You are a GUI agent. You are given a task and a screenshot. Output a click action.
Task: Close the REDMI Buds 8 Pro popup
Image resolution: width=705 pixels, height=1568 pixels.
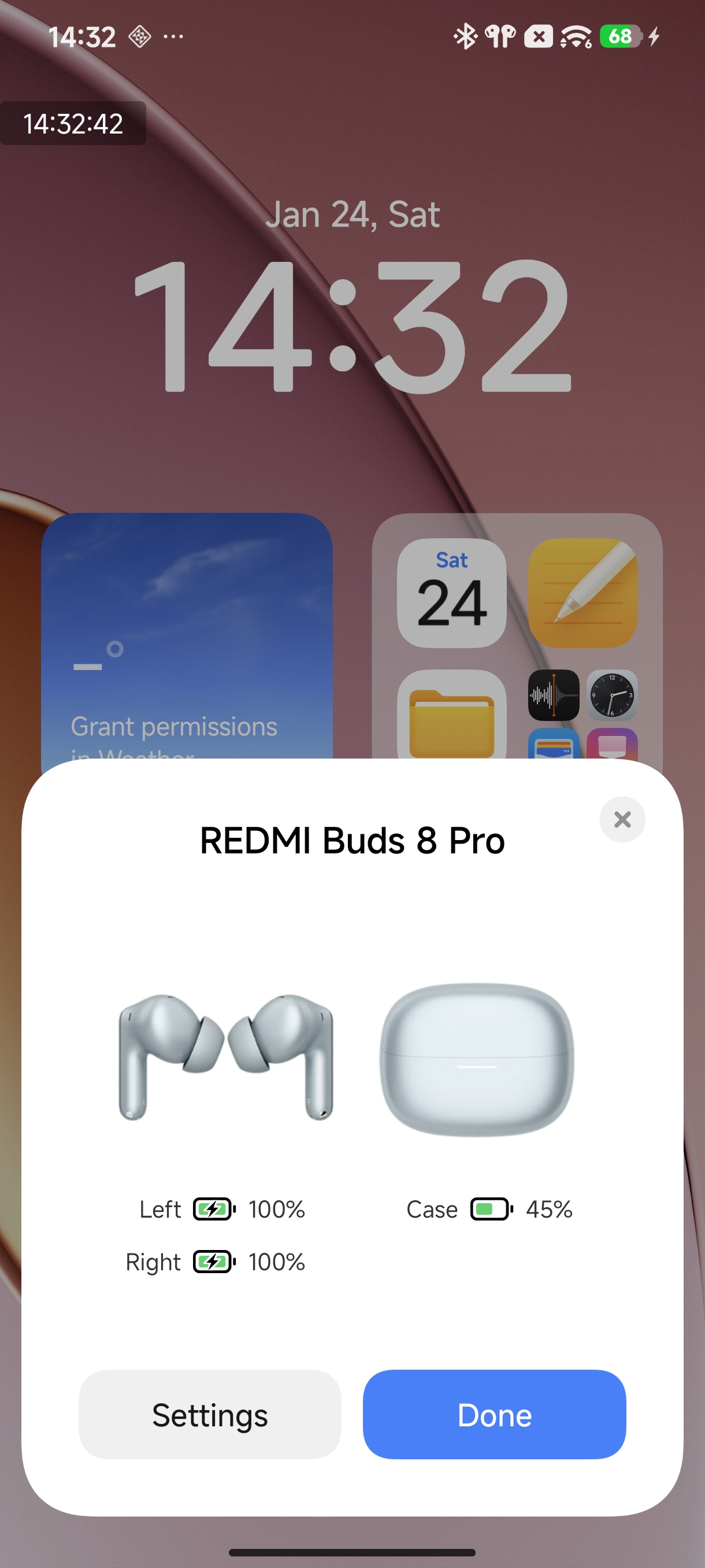[x=622, y=819]
